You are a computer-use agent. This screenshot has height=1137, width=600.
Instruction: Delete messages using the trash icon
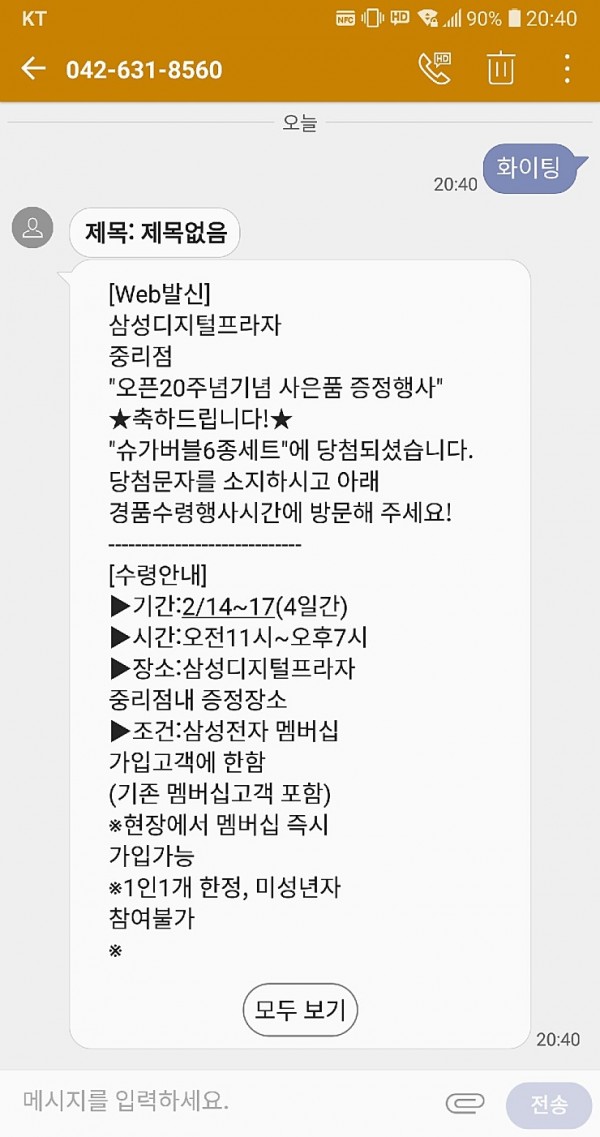[501, 68]
